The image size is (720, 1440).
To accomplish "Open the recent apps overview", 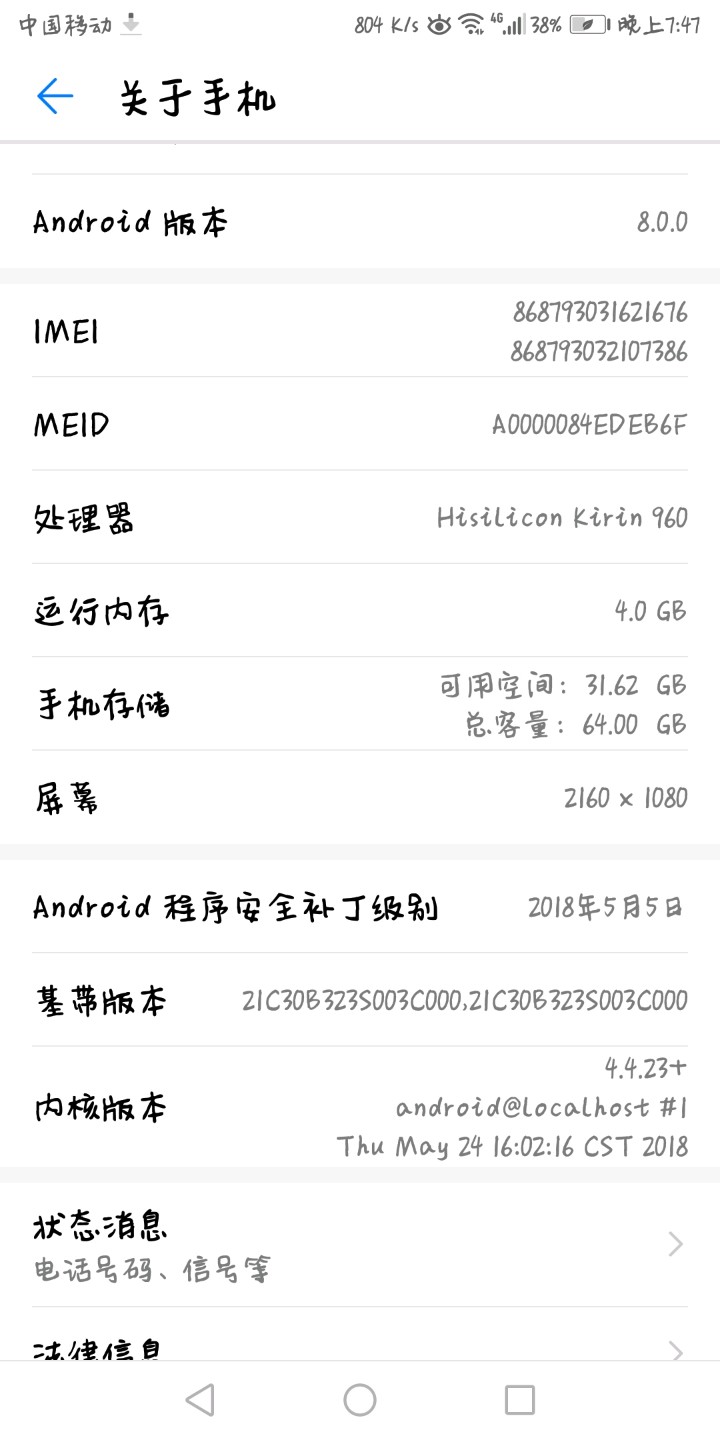I will tap(520, 1400).
